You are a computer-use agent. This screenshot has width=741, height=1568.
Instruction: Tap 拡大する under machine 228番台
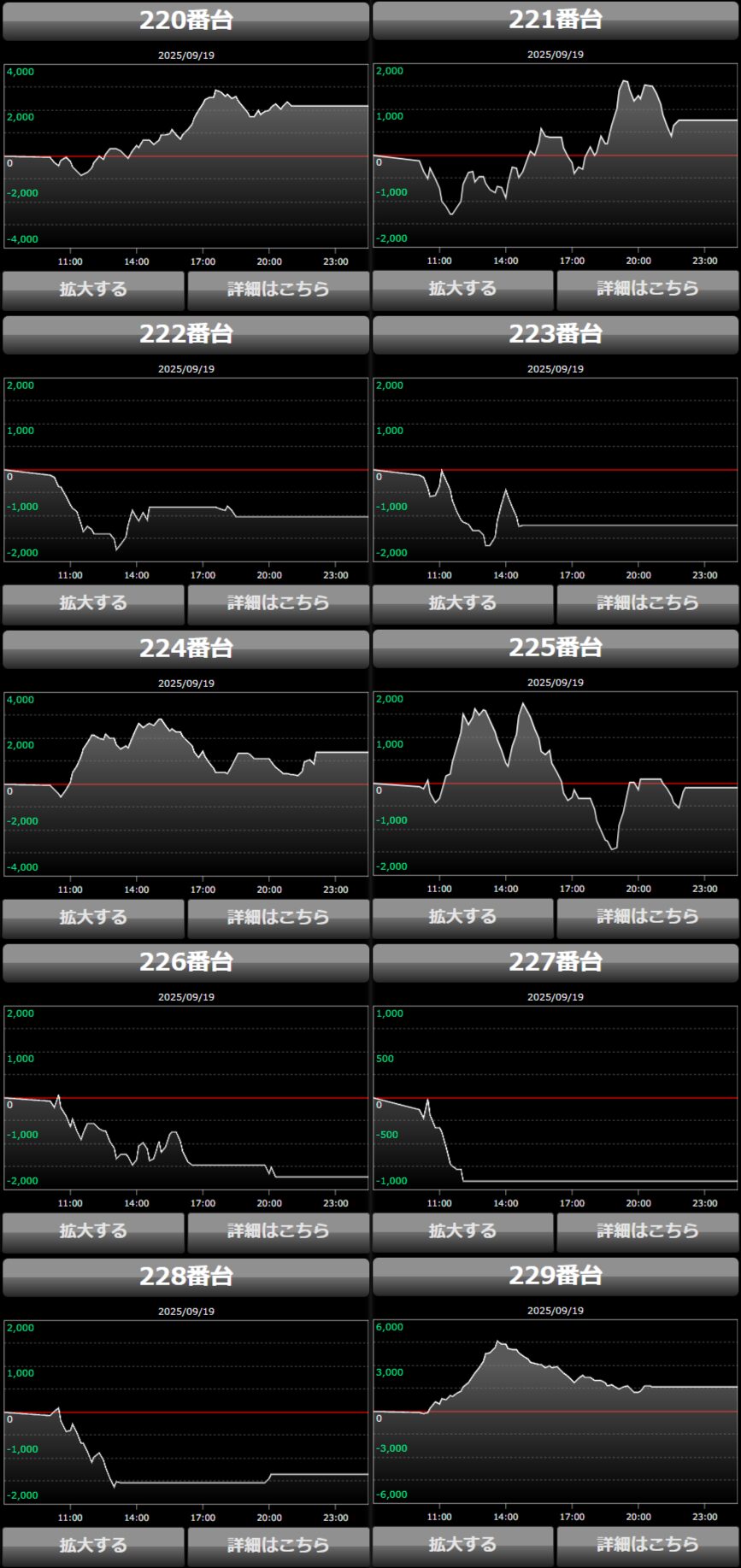93,1546
